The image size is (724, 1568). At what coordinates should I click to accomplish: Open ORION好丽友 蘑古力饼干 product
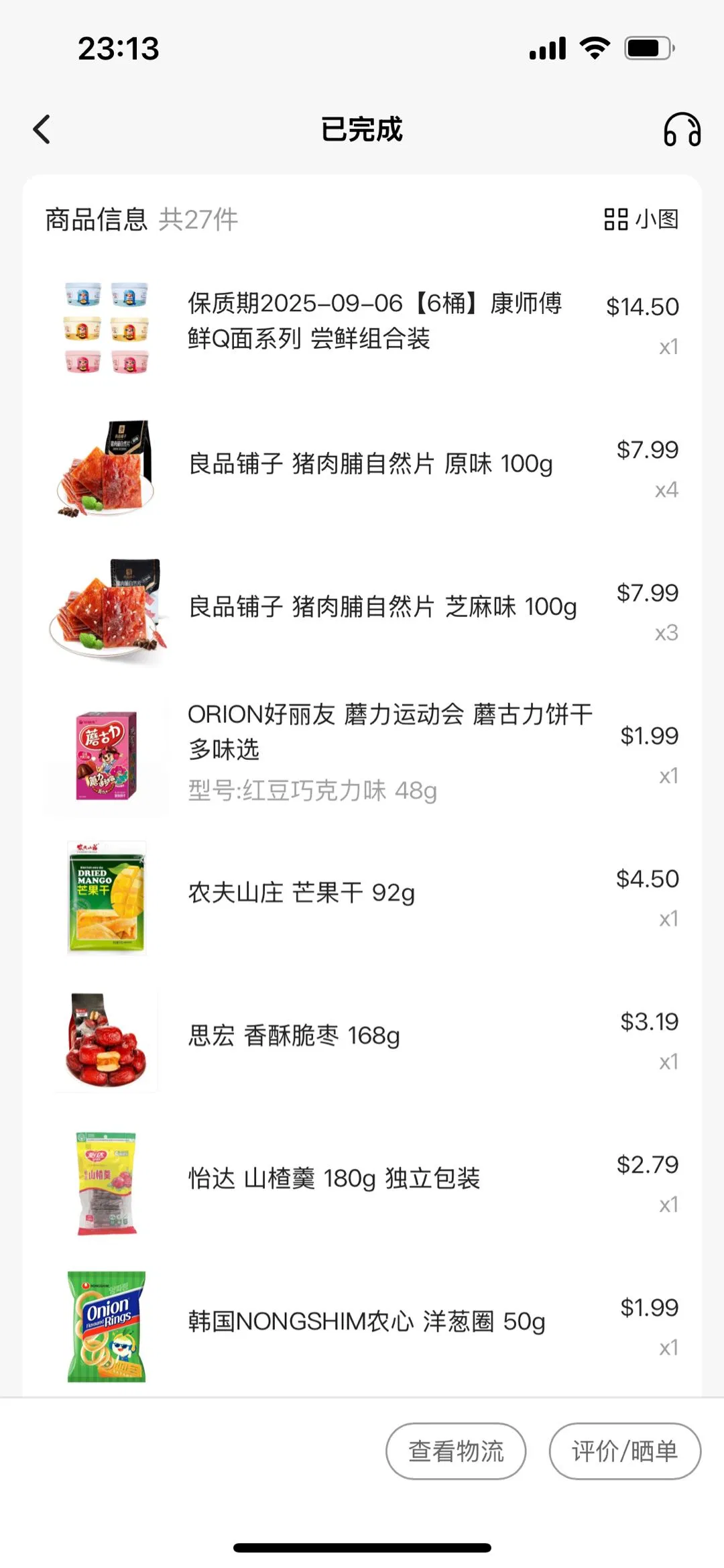[389, 732]
